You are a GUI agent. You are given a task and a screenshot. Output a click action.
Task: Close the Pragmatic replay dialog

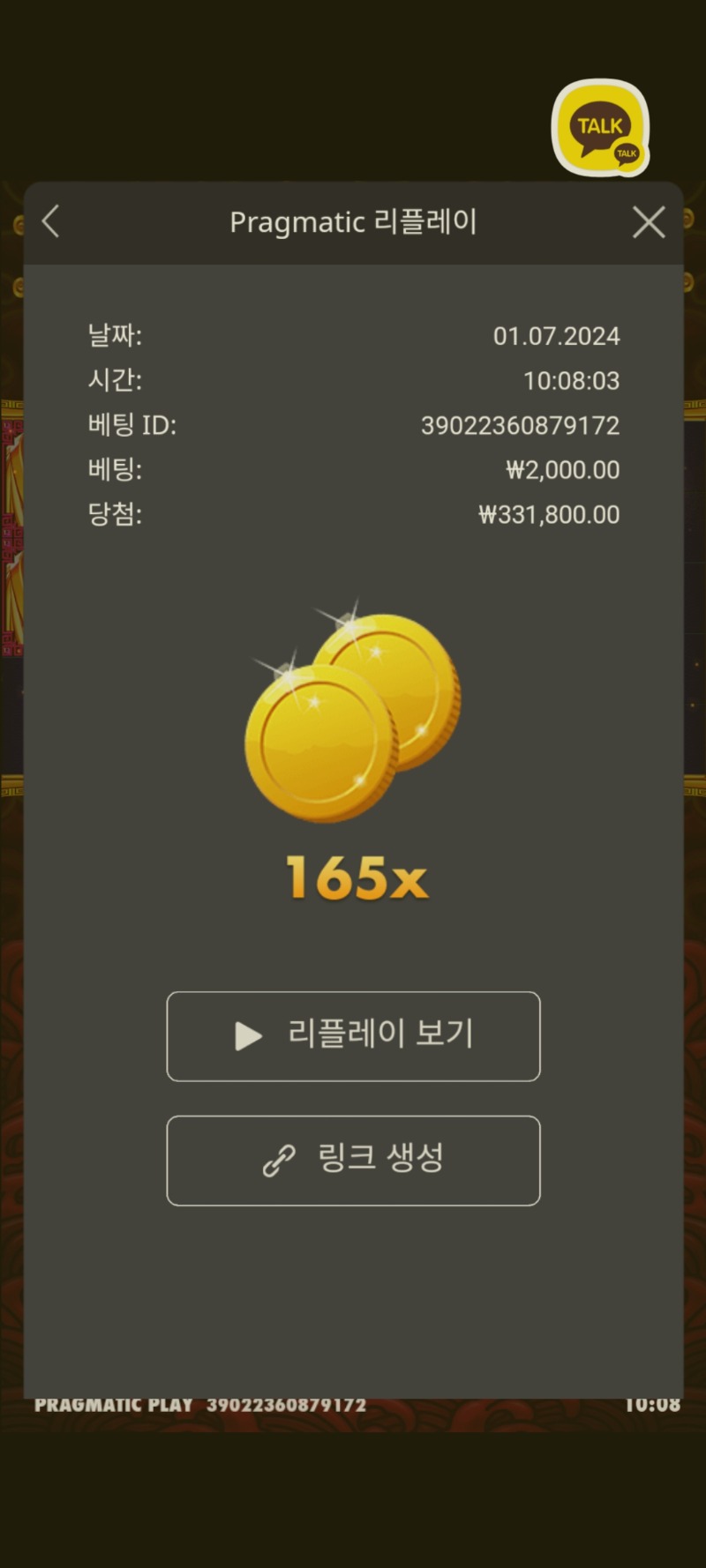(x=649, y=222)
